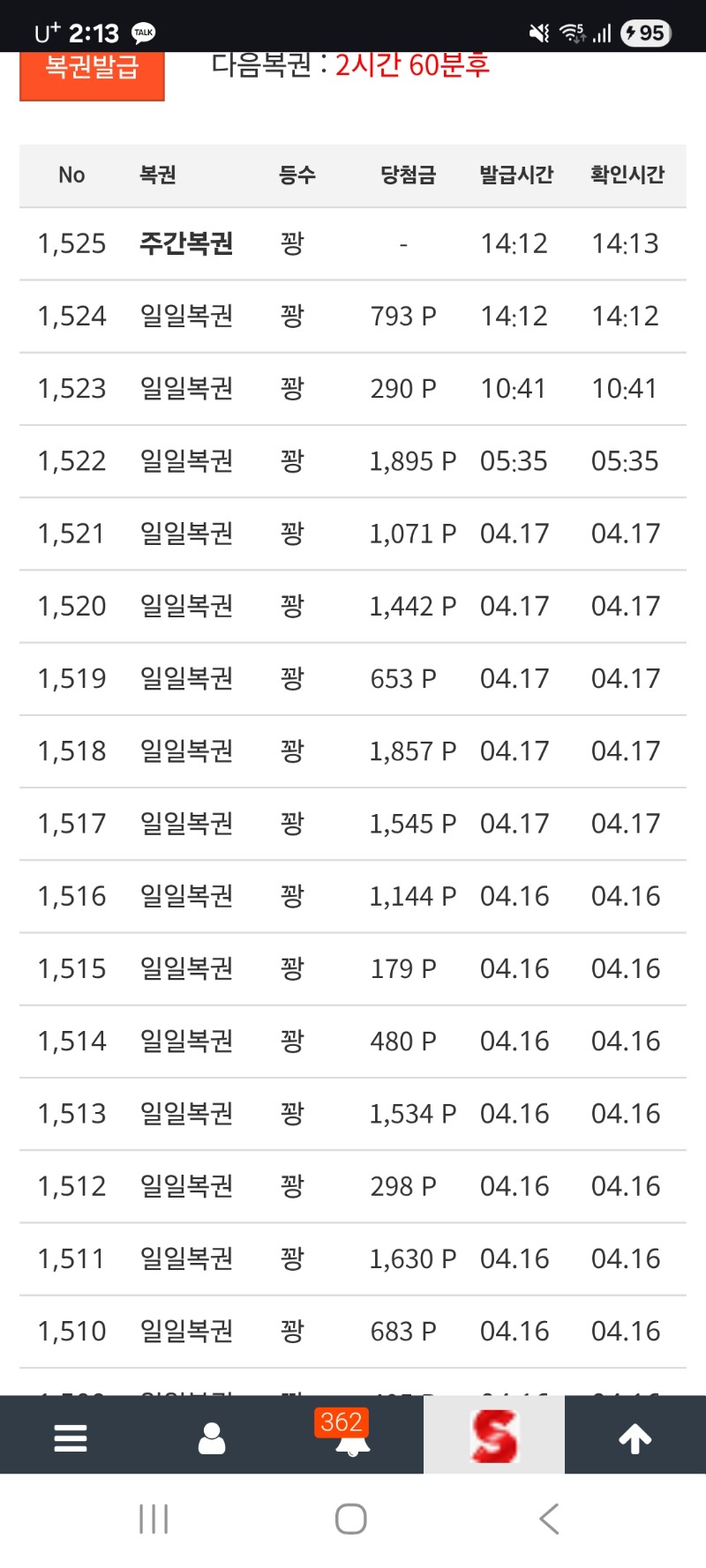Go back using system back button
Screen dimensions: 706x1568
point(549,1519)
